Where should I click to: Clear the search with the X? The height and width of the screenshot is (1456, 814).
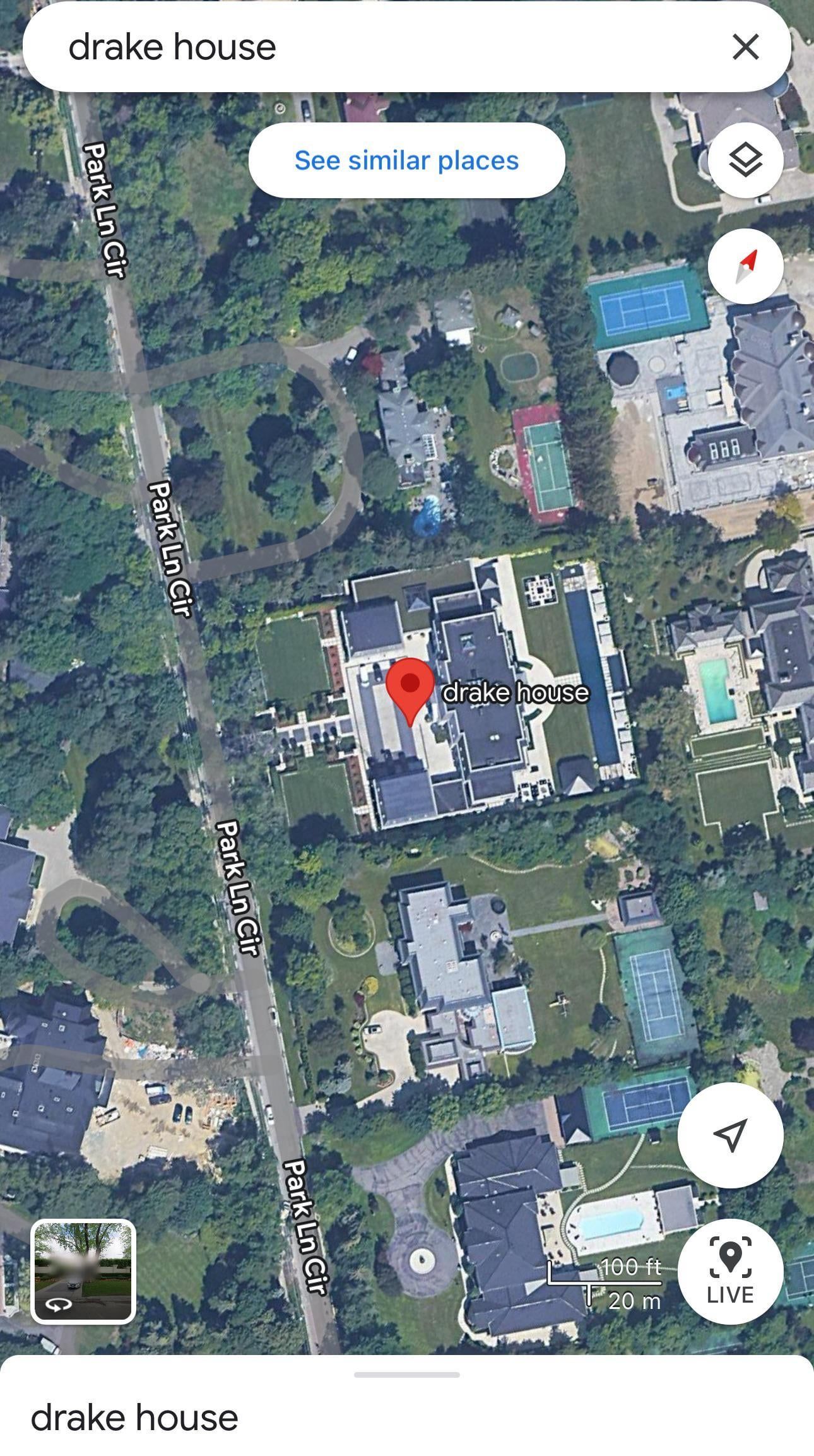745,47
